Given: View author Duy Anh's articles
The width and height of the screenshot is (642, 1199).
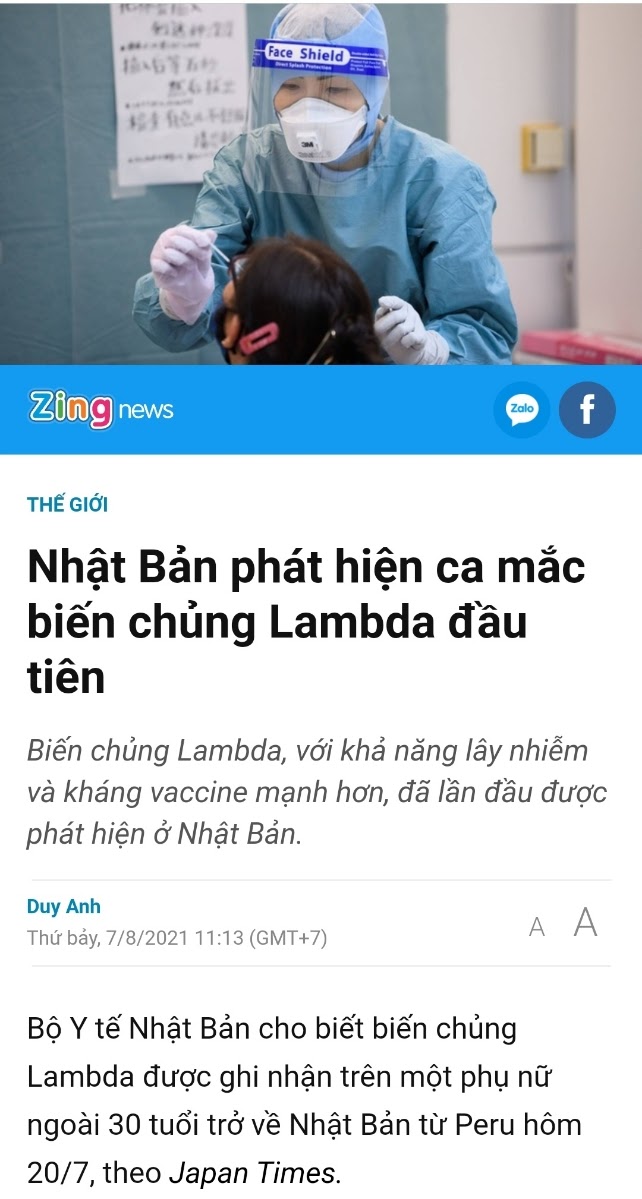Looking at the screenshot, I should [x=63, y=906].
